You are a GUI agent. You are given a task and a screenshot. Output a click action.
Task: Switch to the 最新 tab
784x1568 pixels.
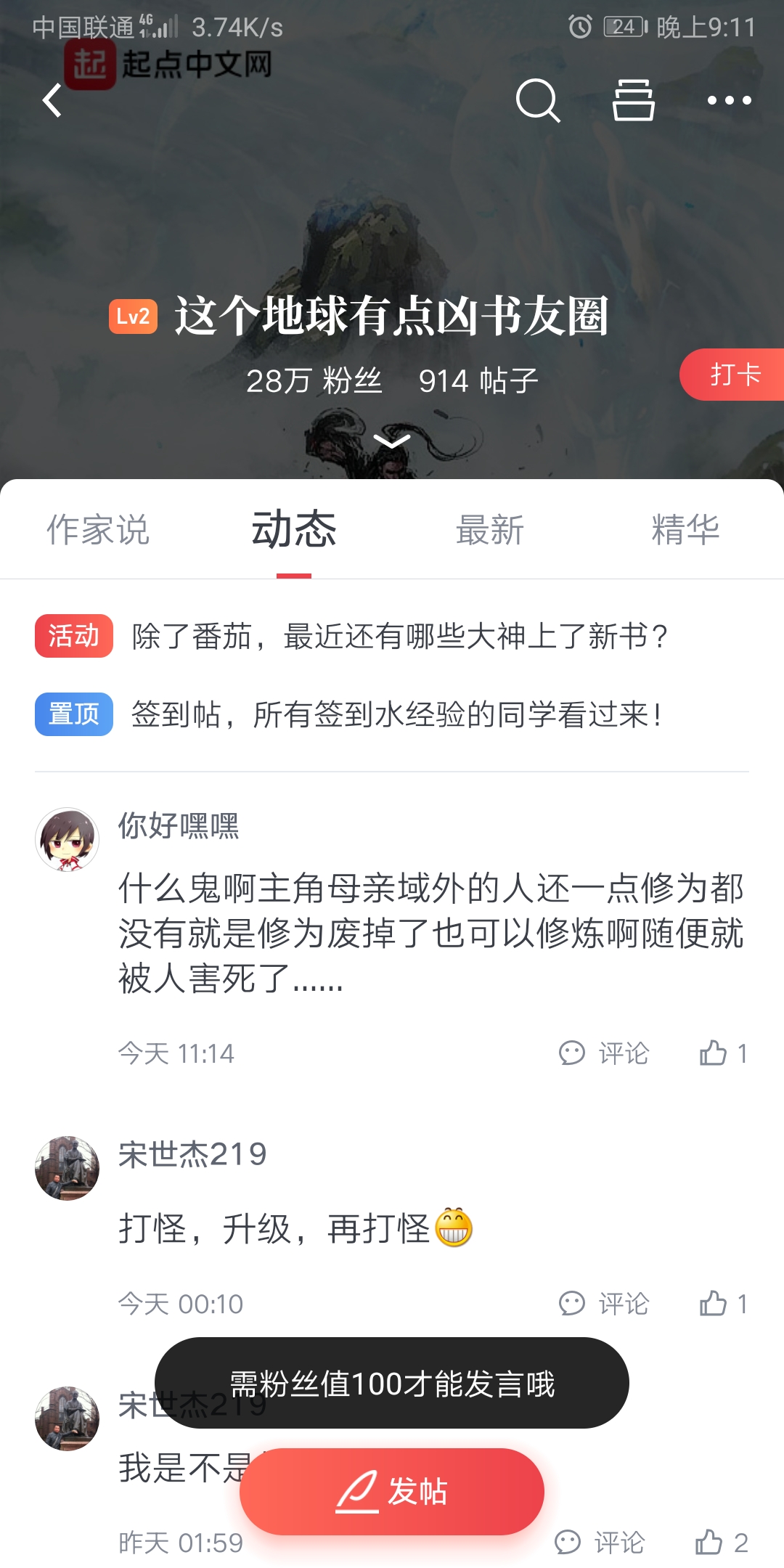(x=490, y=529)
